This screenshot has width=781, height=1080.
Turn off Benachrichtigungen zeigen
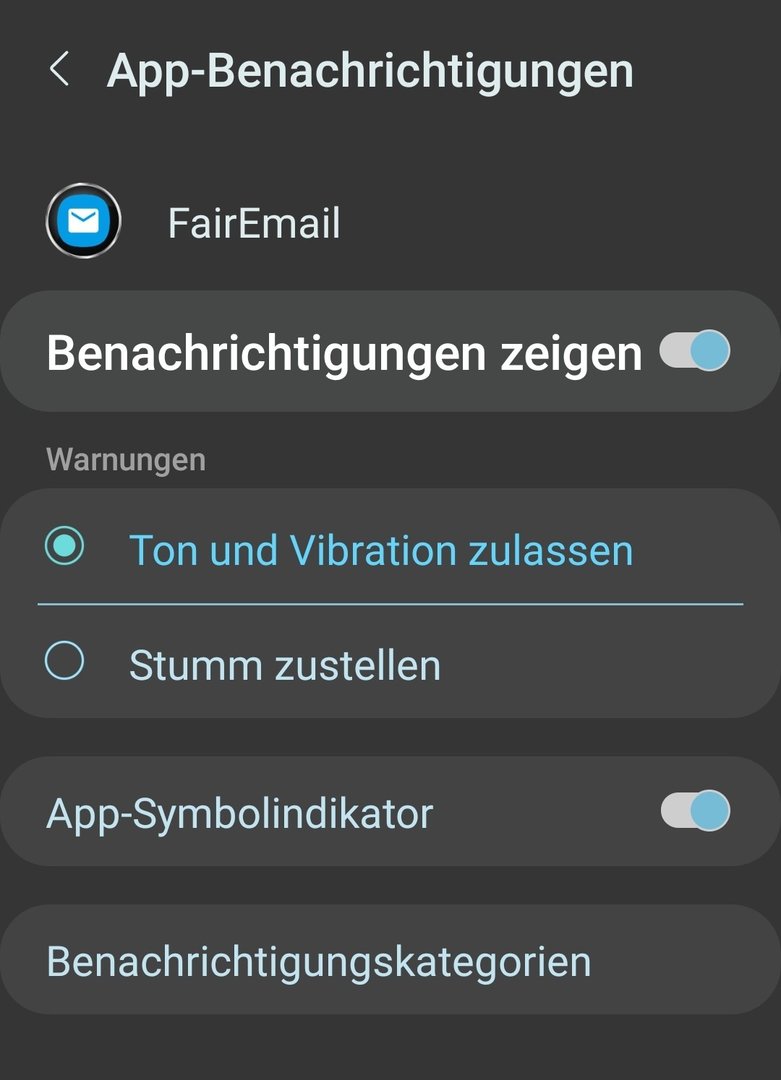(x=695, y=351)
